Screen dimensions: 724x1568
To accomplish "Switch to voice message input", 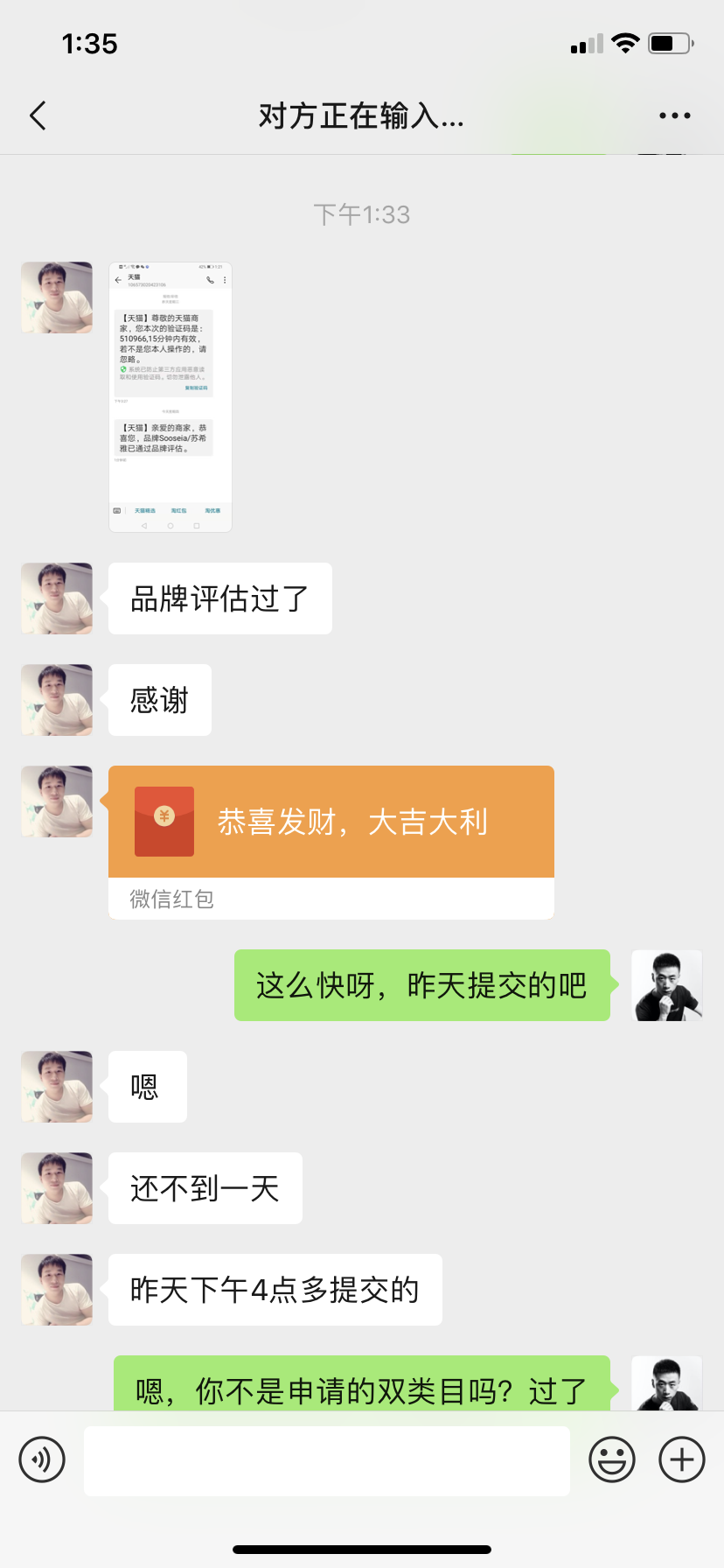I will point(42,1459).
